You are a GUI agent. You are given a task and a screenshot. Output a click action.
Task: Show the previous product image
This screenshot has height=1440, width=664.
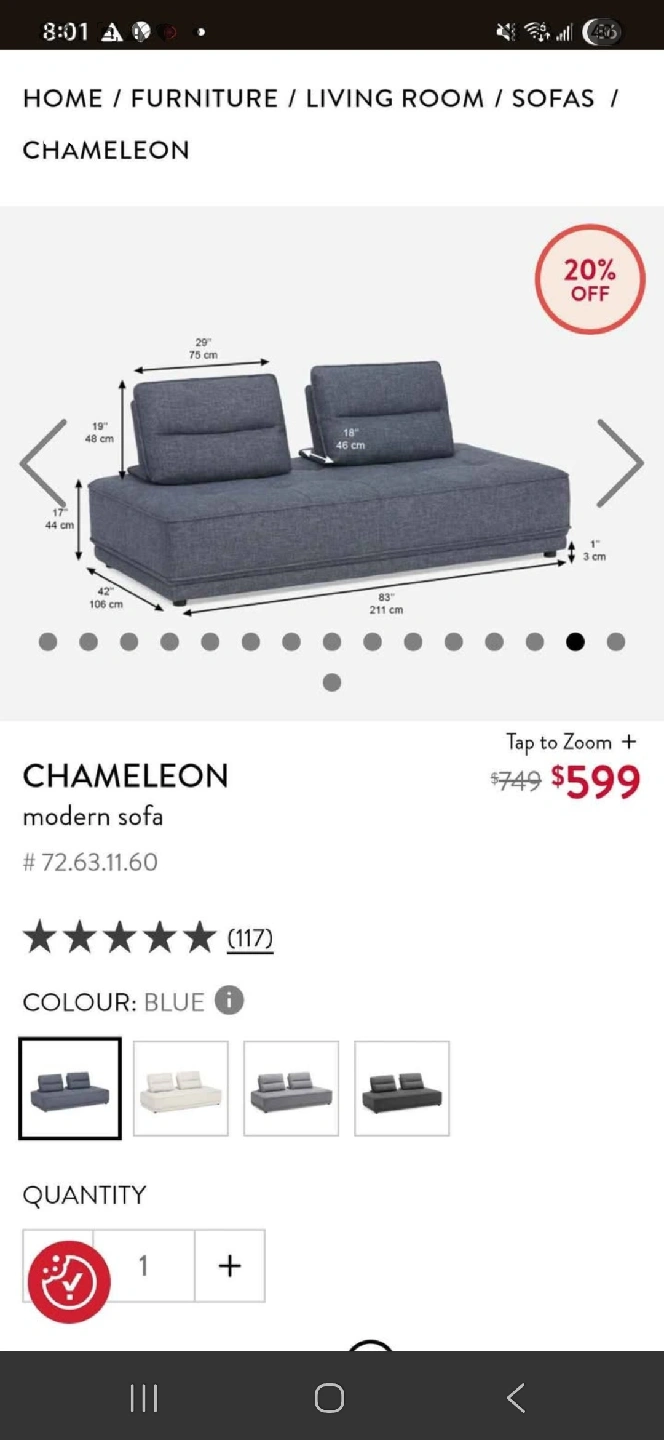(43, 463)
